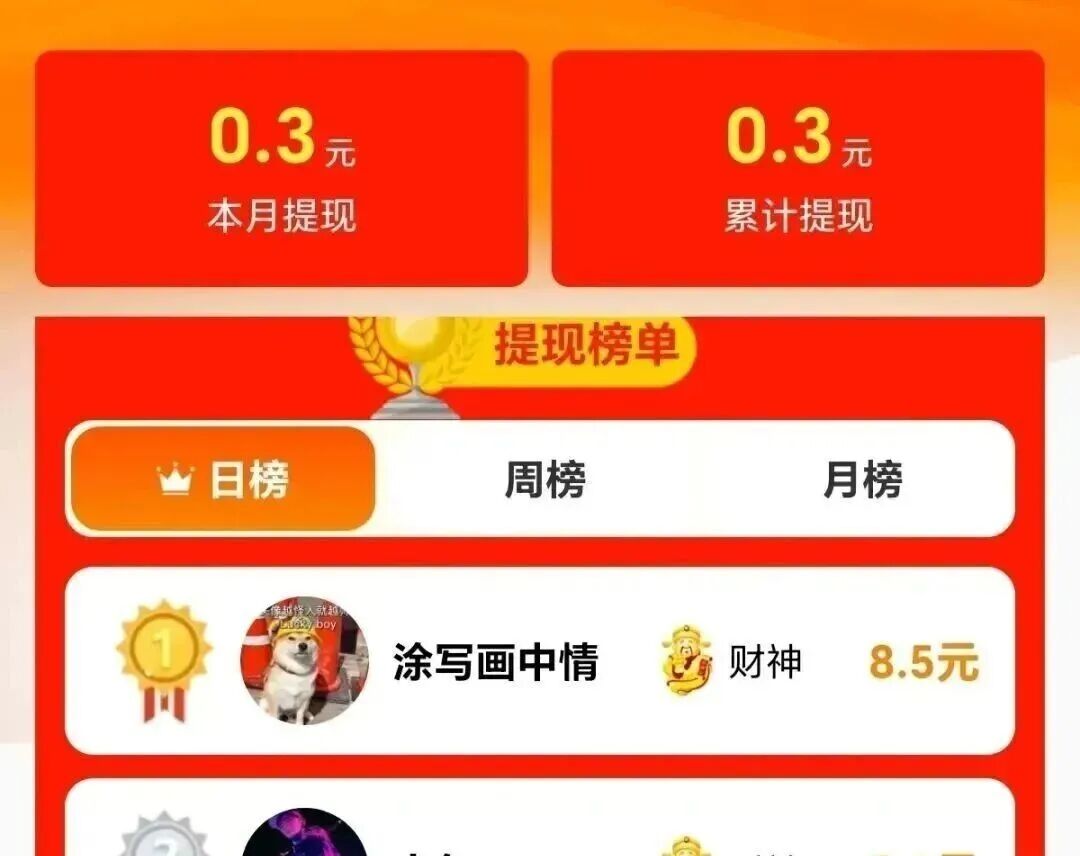
Task: Select the 月榜 monthly ranking tab
Action: 862,479
